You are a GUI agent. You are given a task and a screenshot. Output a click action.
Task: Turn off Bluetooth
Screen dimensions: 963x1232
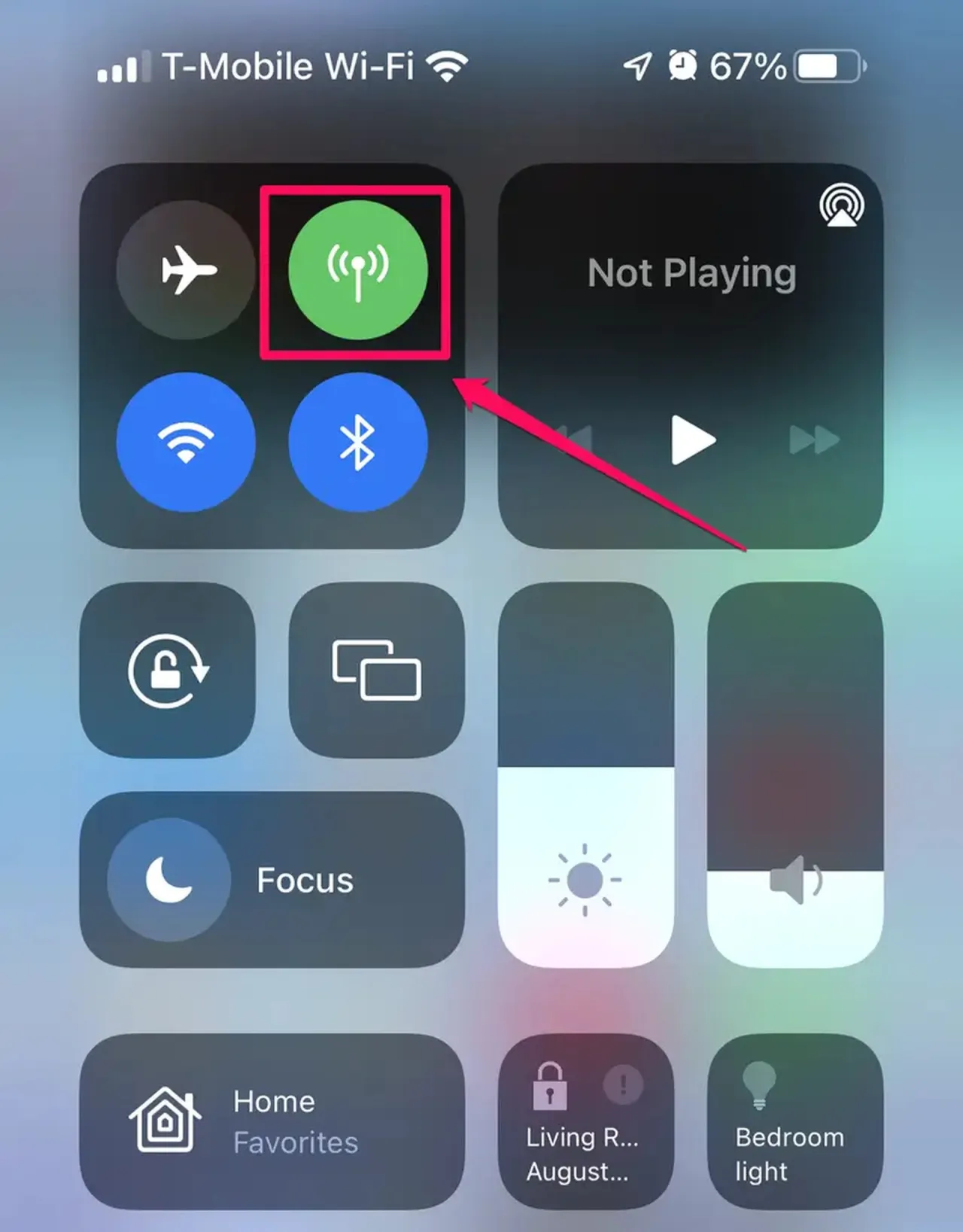(357, 442)
